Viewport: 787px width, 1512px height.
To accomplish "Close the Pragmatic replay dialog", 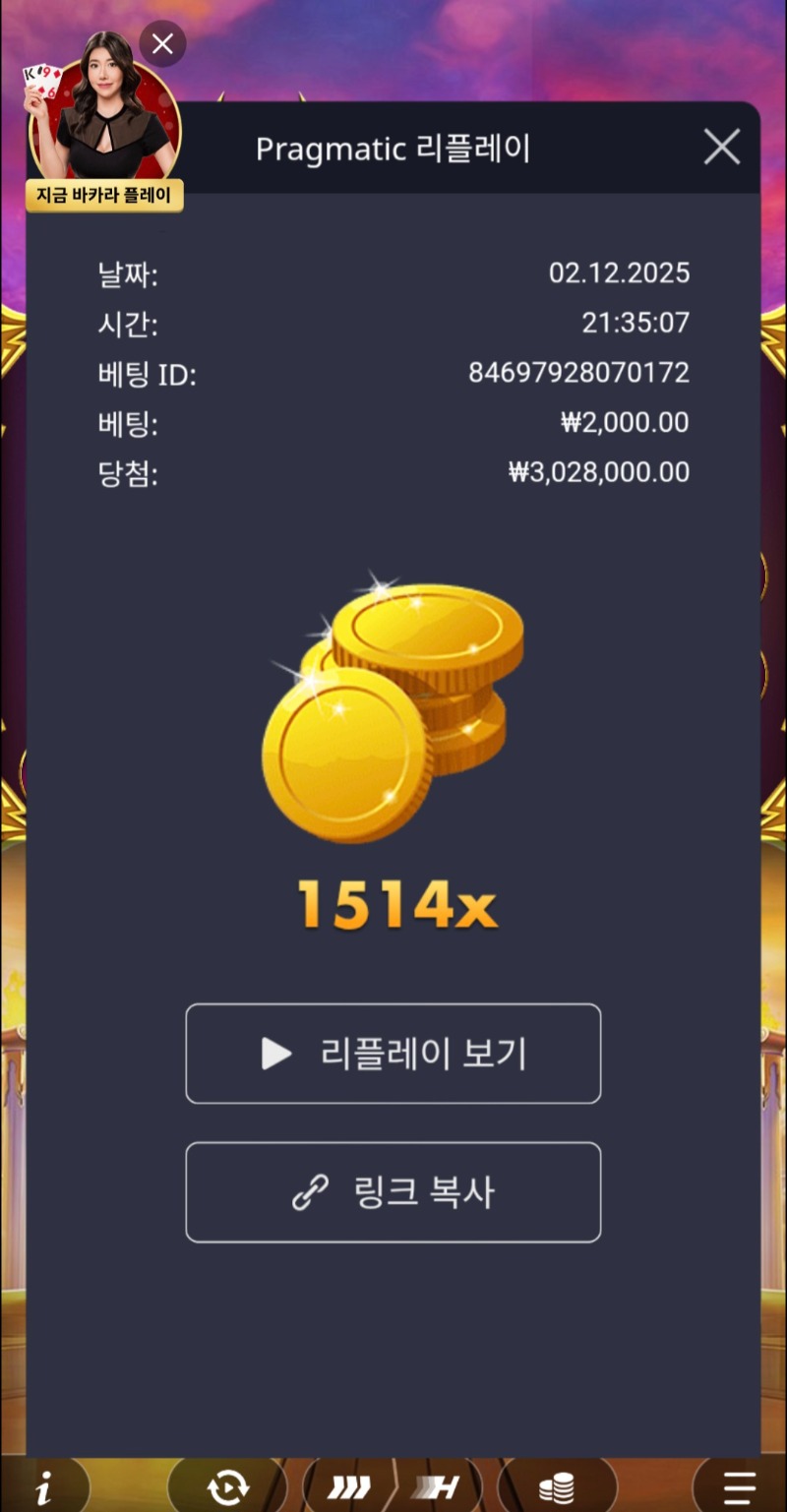I will 722,148.
